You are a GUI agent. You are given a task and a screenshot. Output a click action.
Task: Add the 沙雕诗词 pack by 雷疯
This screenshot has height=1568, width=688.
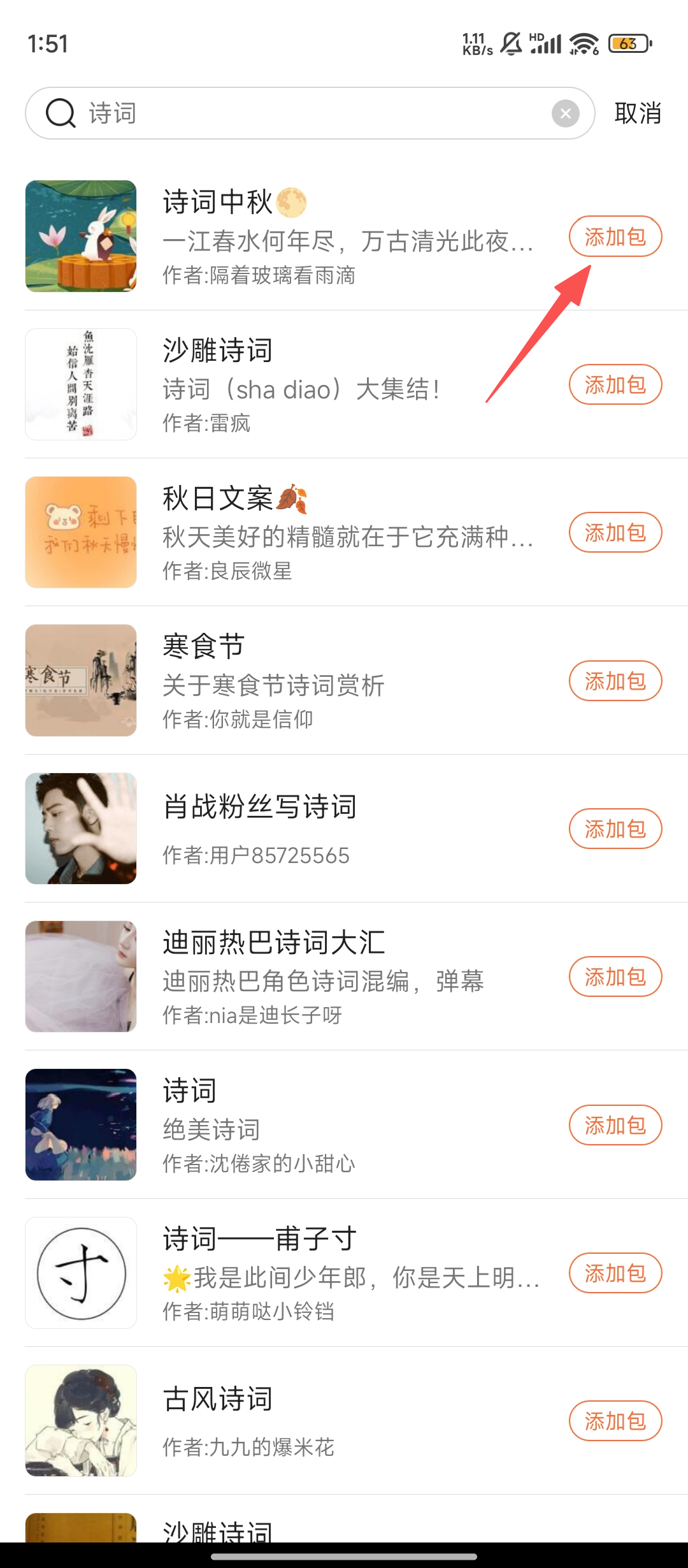pos(615,385)
